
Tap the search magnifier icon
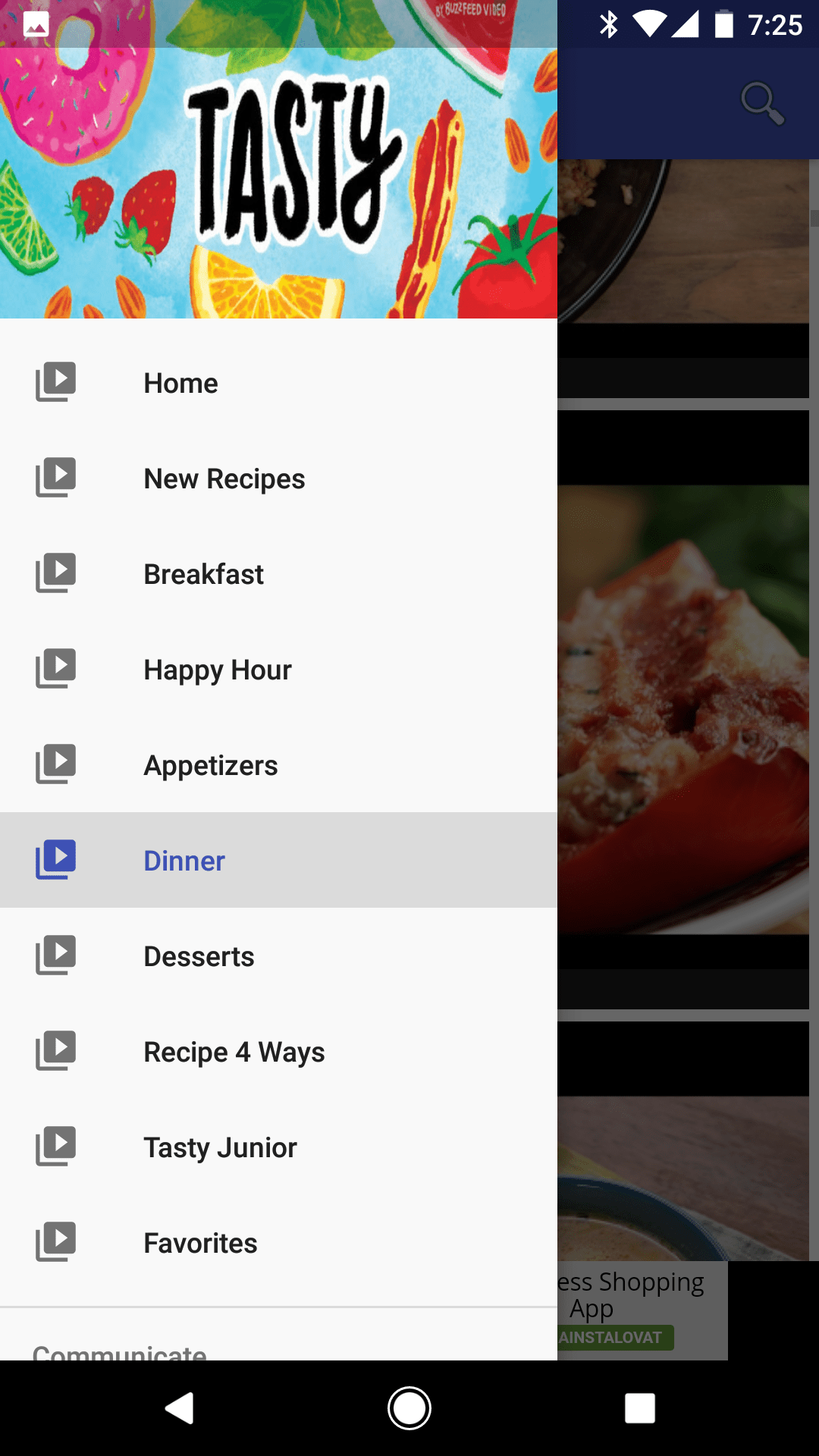point(762,103)
